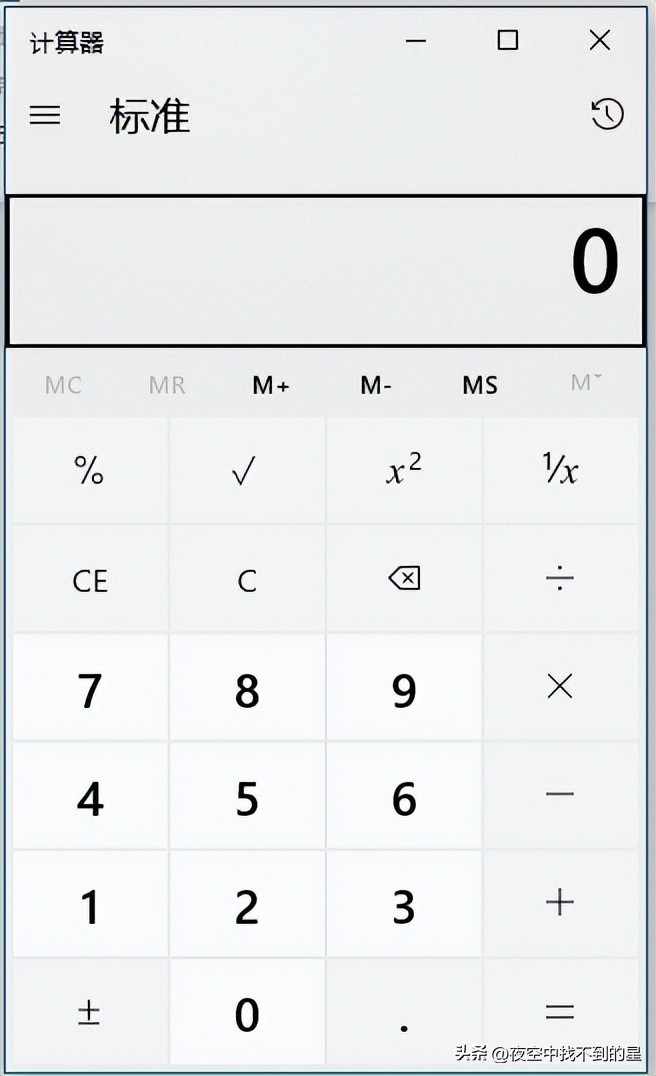
Task: Select the divide operator
Action: coord(560,578)
